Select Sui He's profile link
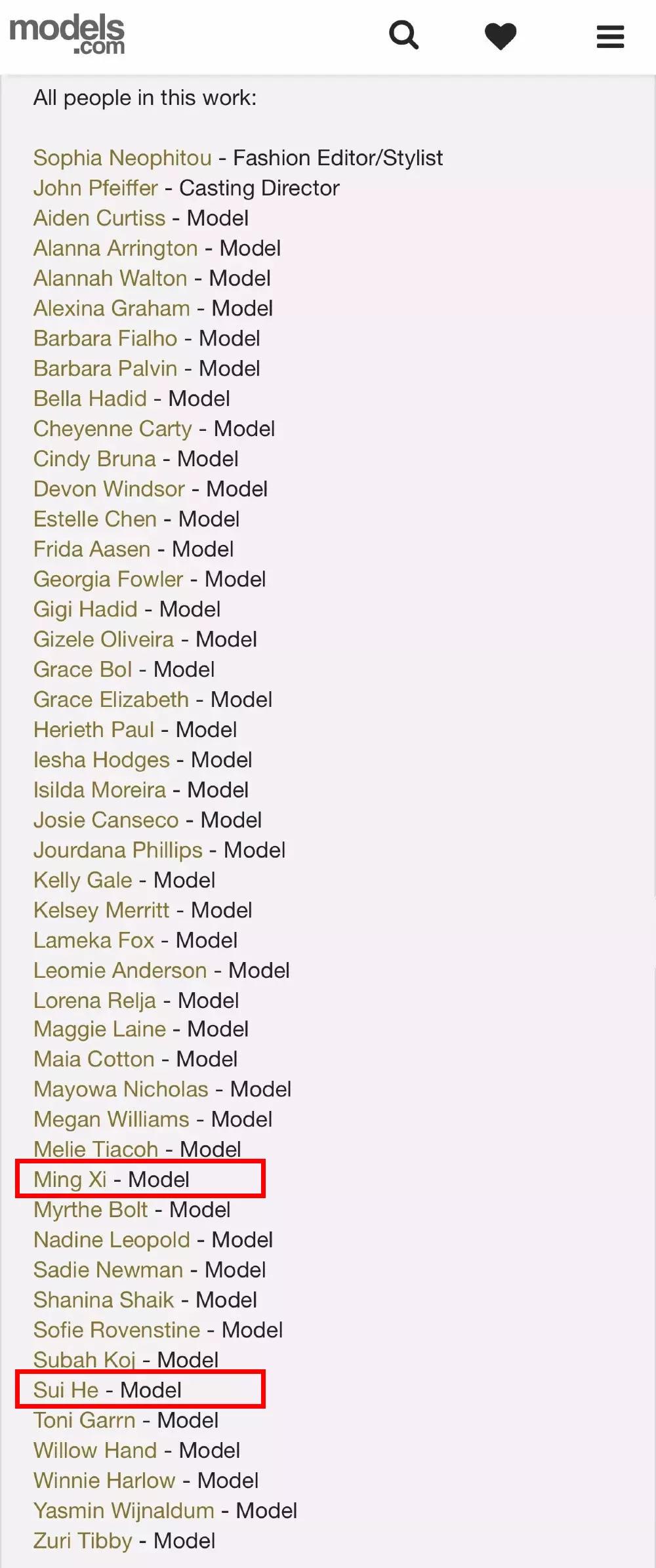 tap(66, 1390)
